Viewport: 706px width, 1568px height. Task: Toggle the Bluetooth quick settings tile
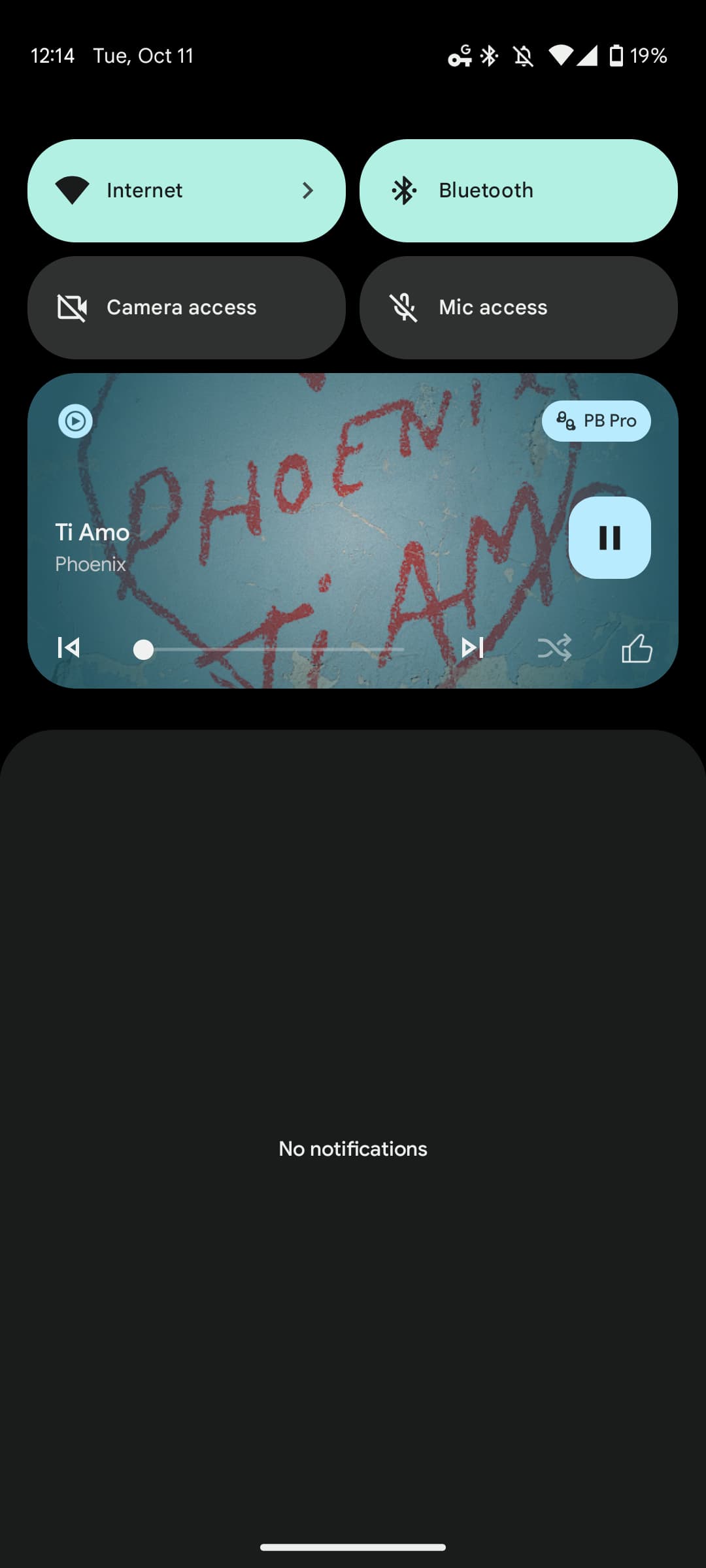(518, 190)
